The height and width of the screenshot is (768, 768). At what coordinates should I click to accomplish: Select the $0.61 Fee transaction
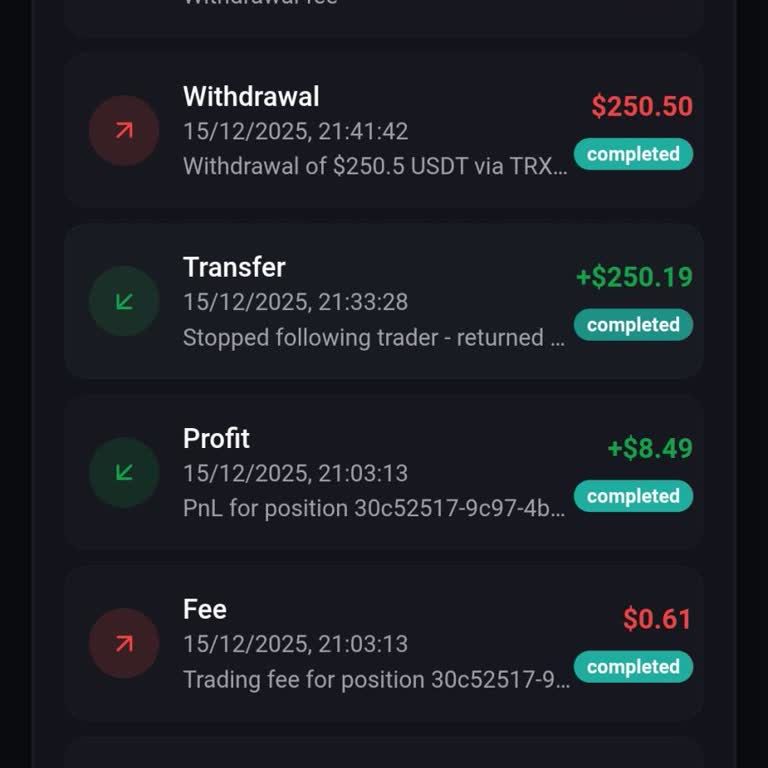click(383, 643)
